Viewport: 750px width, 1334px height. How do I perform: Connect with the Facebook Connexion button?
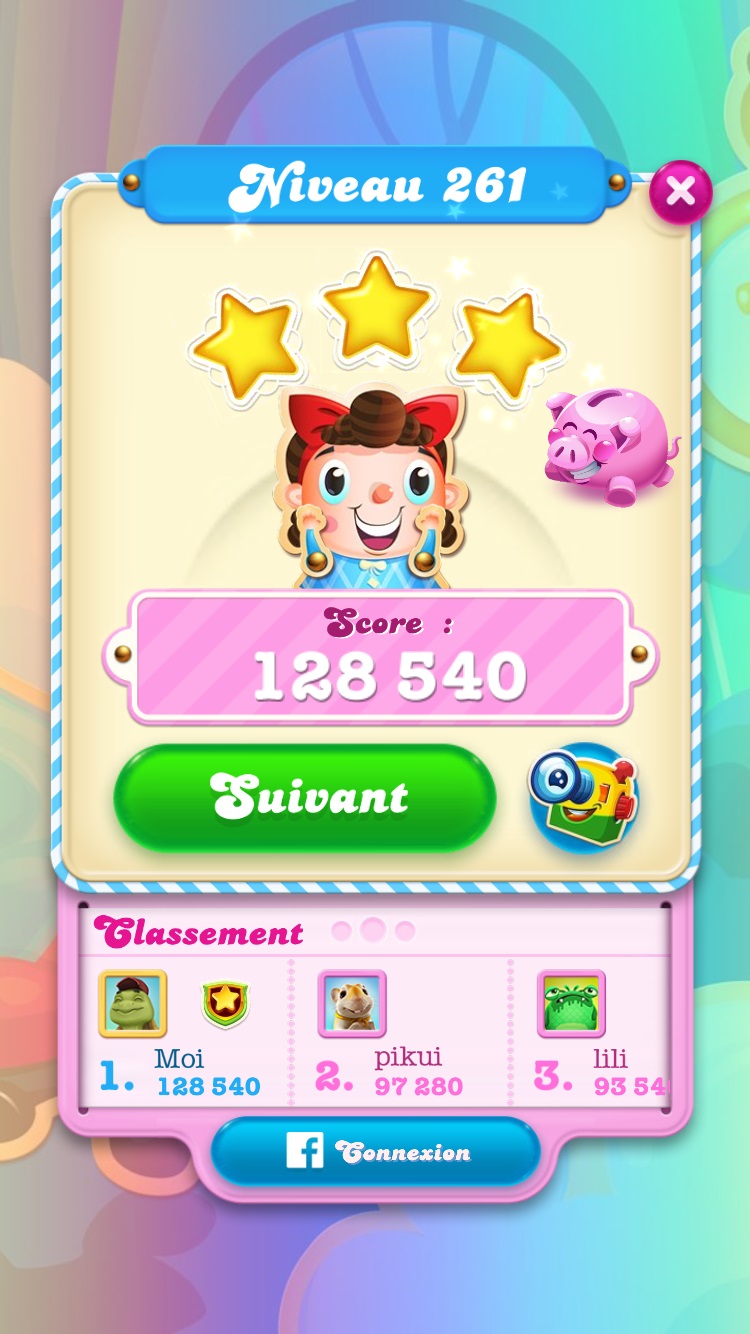pos(376,1152)
